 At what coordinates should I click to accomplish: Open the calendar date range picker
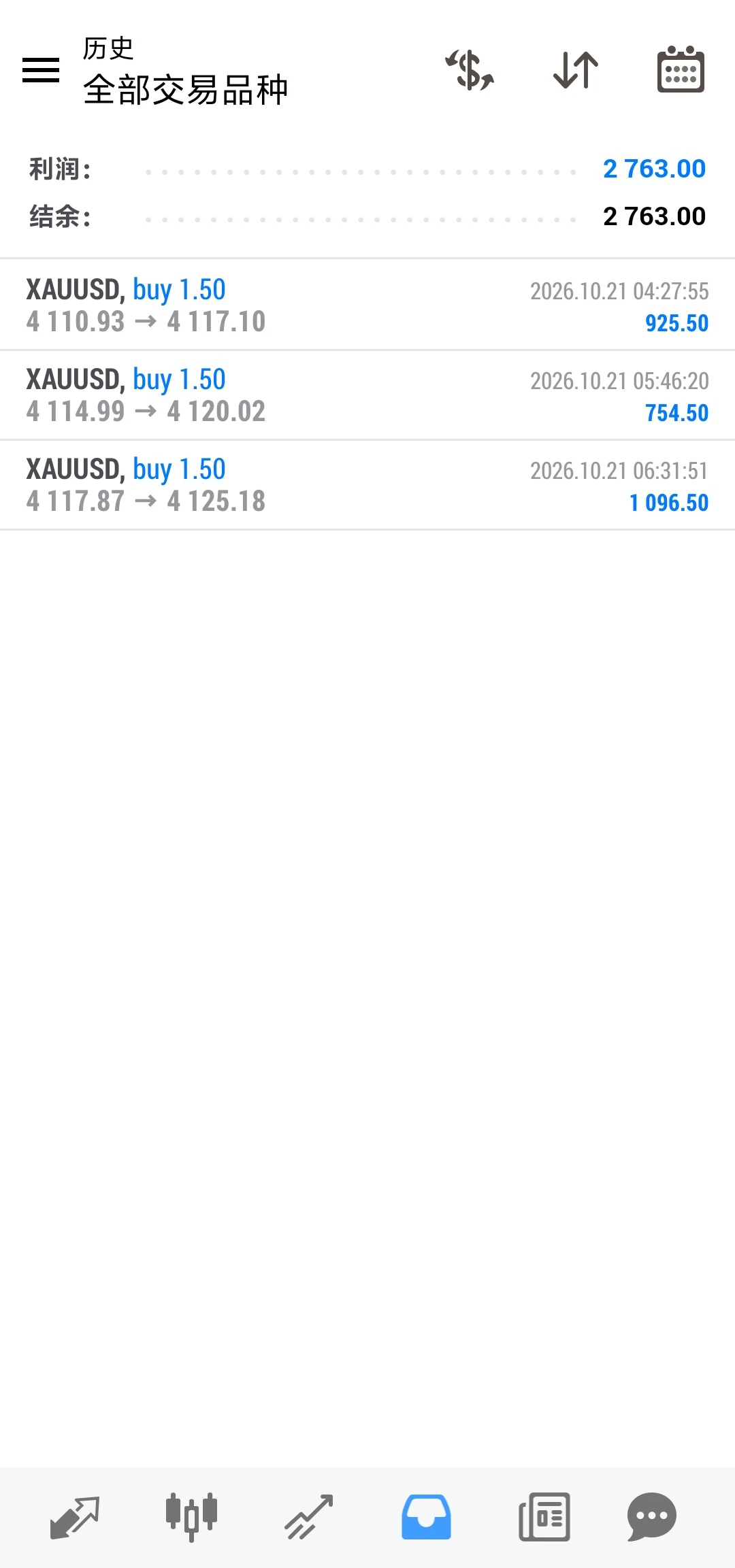pyautogui.click(x=681, y=69)
